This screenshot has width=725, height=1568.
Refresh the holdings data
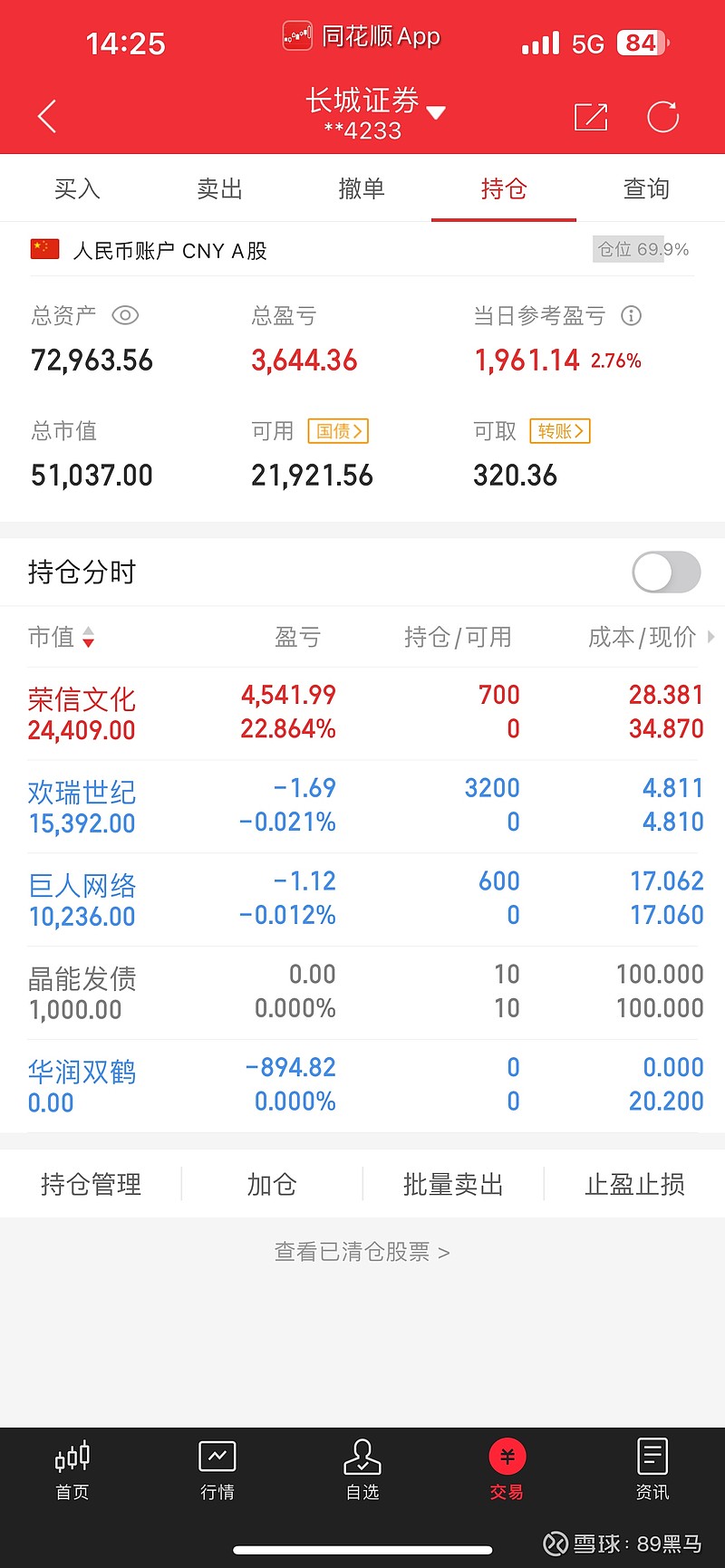point(662,117)
